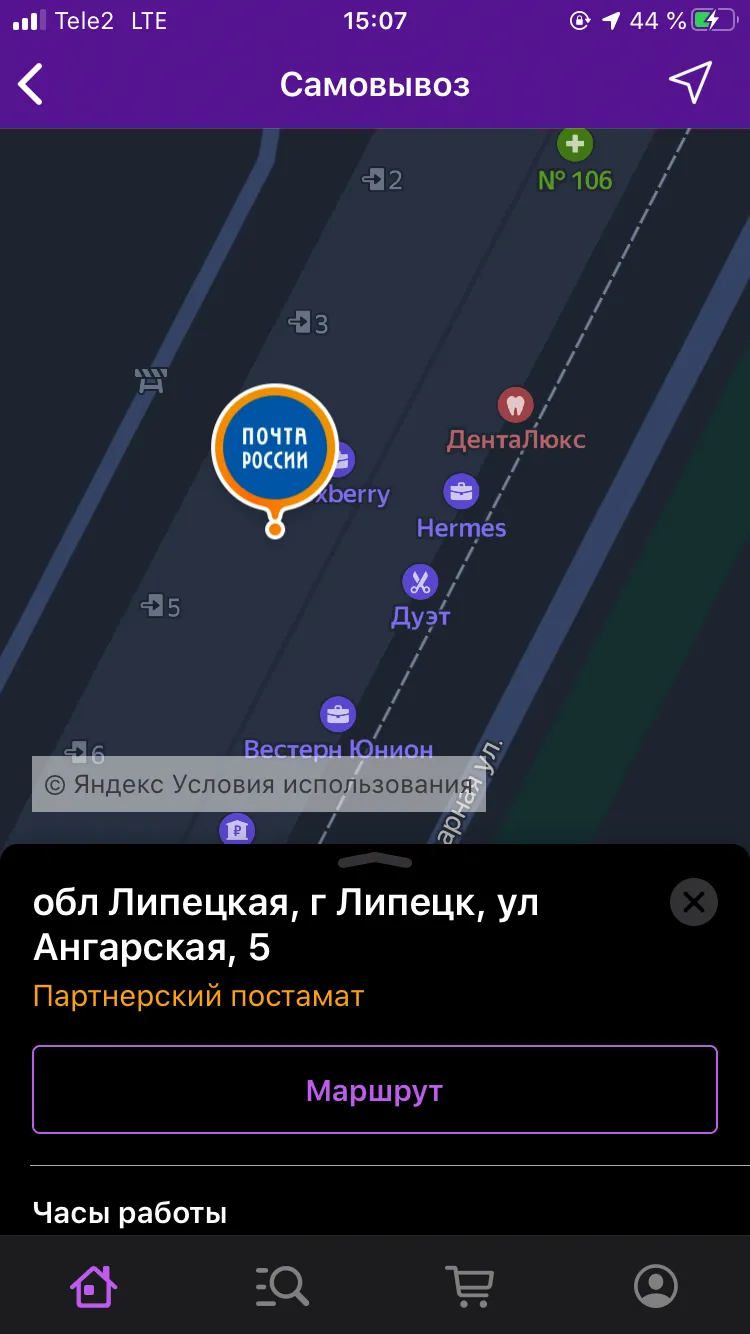
Task: Close the pickup point details panel
Action: pos(694,903)
